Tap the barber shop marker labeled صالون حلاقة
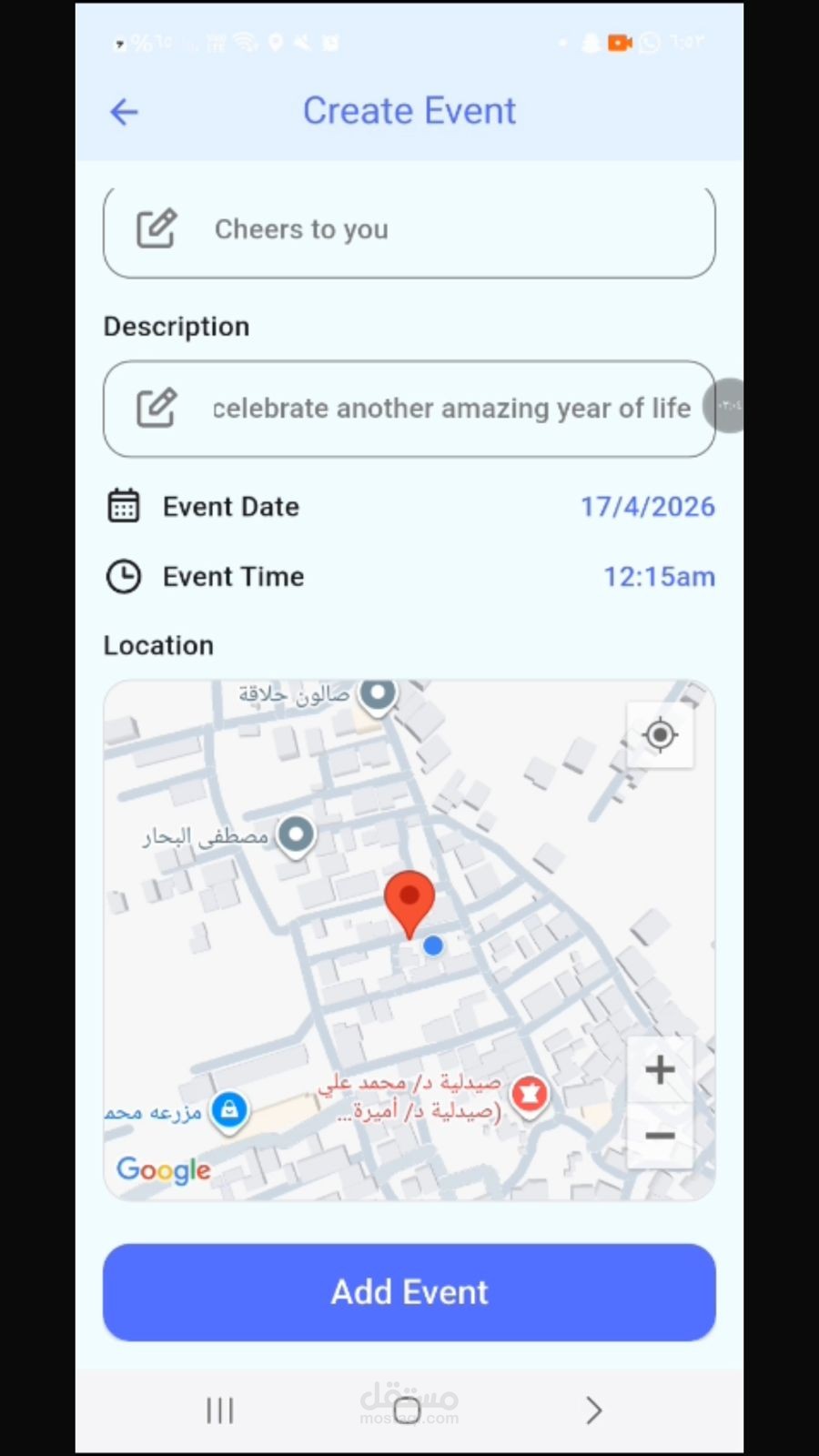The height and width of the screenshot is (1456, 819). coord(378,696)
